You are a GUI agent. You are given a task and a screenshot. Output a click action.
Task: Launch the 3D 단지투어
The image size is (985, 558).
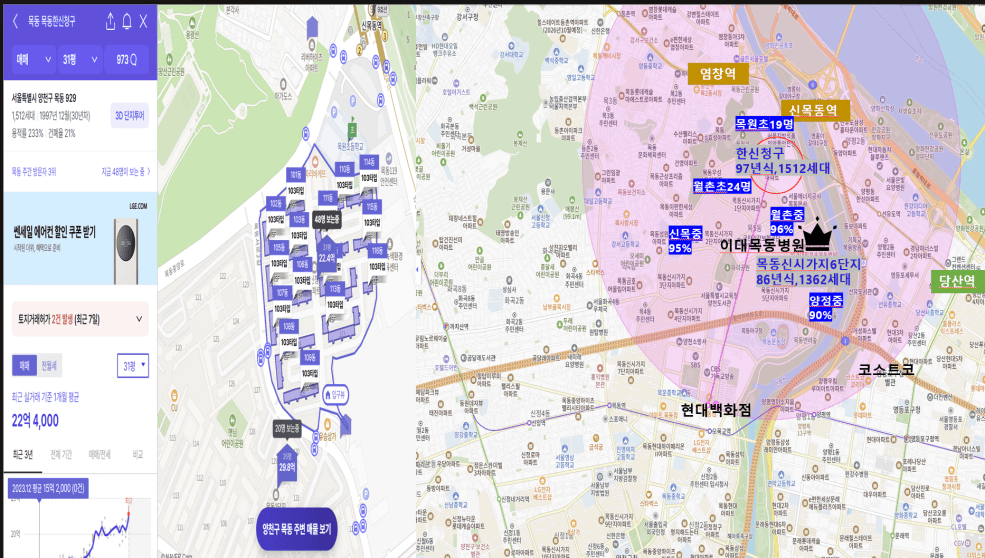tap(129, 116)
